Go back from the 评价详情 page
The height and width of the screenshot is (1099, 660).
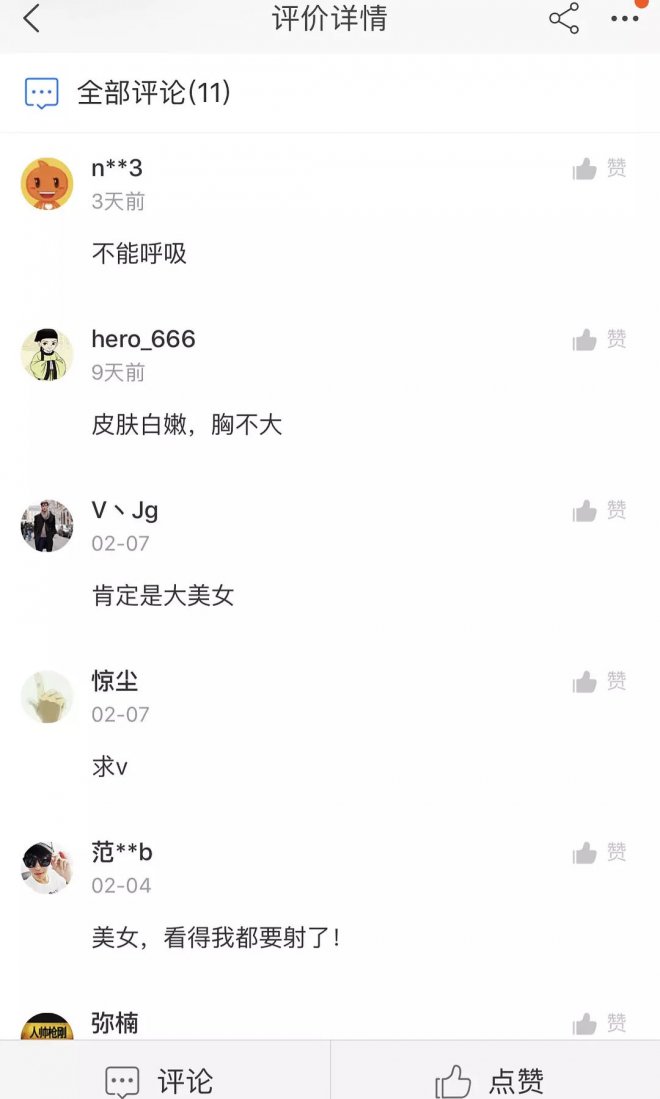point(32,19)
